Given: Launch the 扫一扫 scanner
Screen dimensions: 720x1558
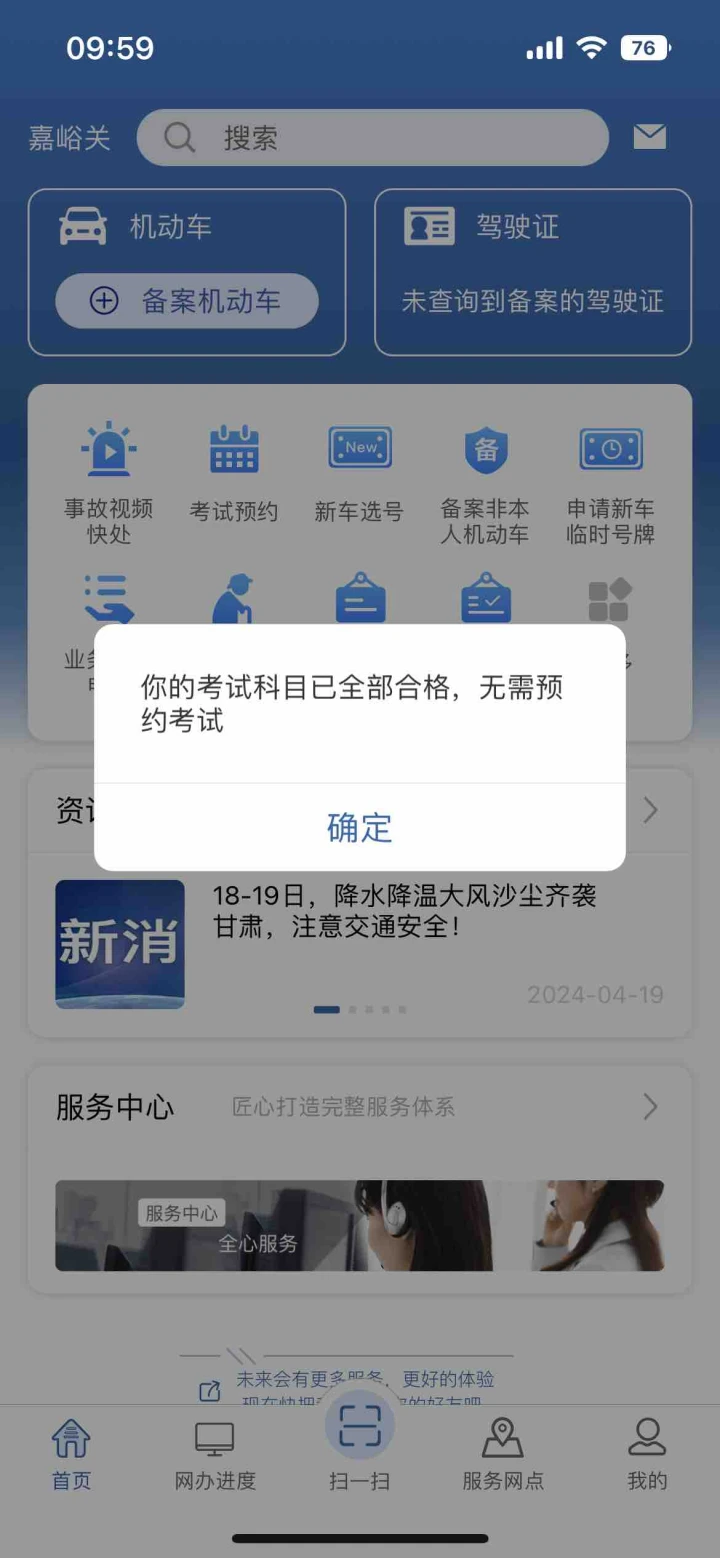Looking at the screenshot, I should [x=360, y=1442].
